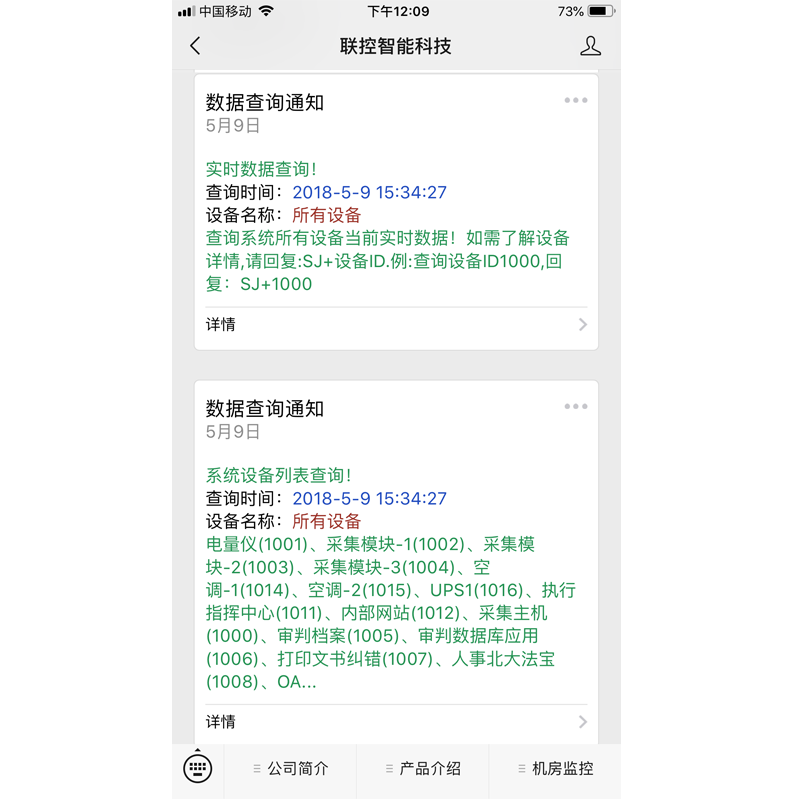Open the 公司简介 menu

coord(290,769)
